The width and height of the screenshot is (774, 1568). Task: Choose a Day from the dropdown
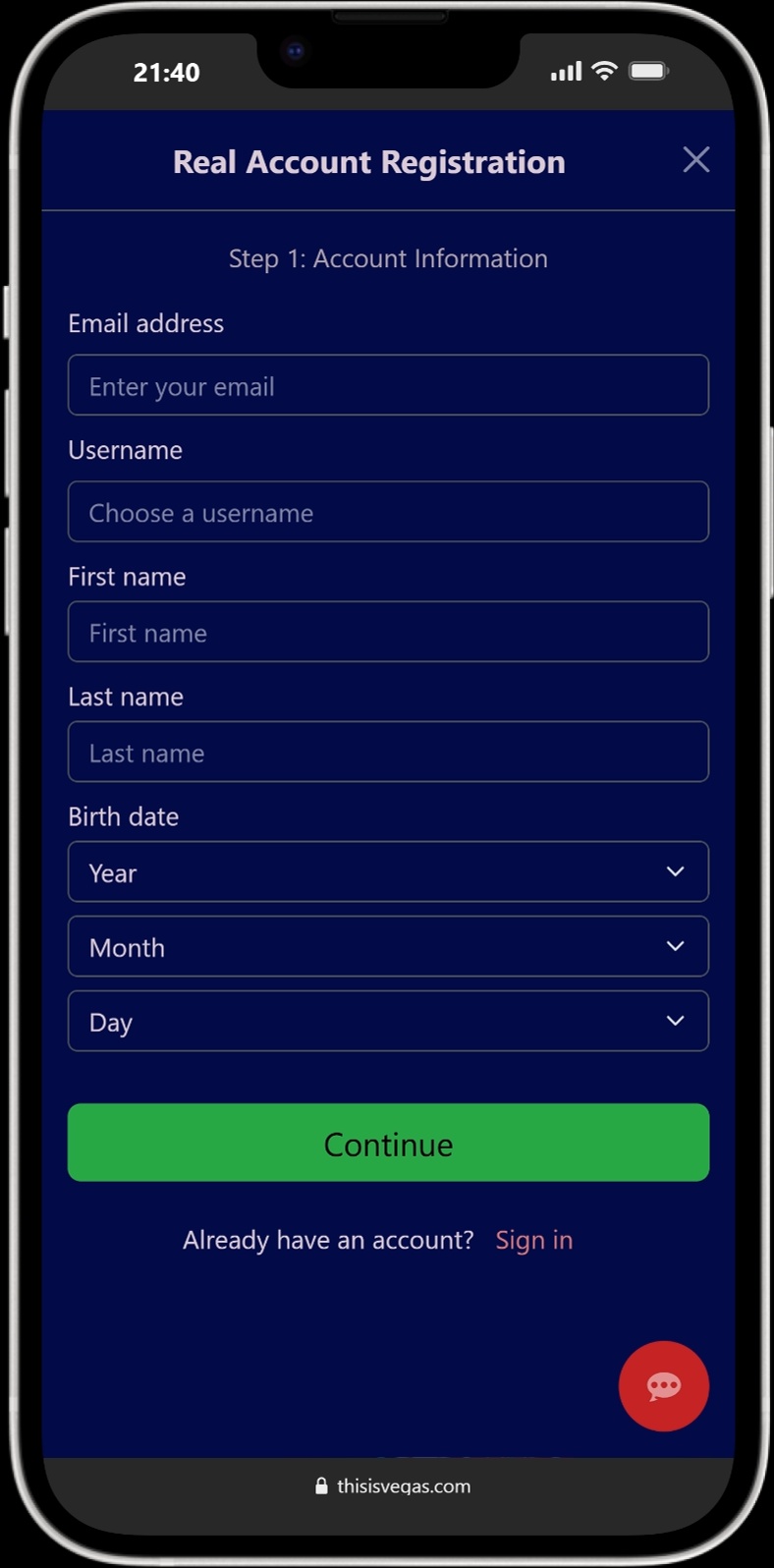pos(388,1021)
